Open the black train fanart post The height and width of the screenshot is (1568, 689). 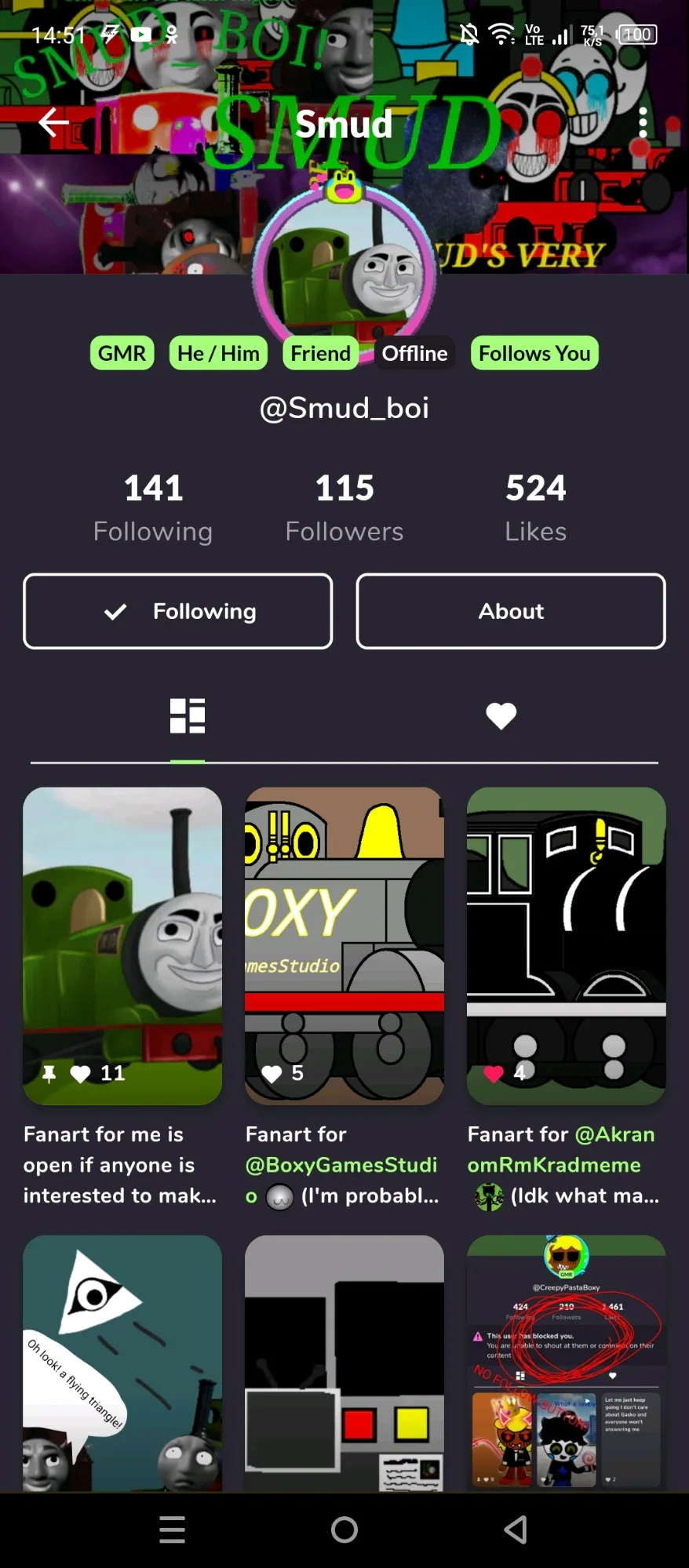point(567,946)
